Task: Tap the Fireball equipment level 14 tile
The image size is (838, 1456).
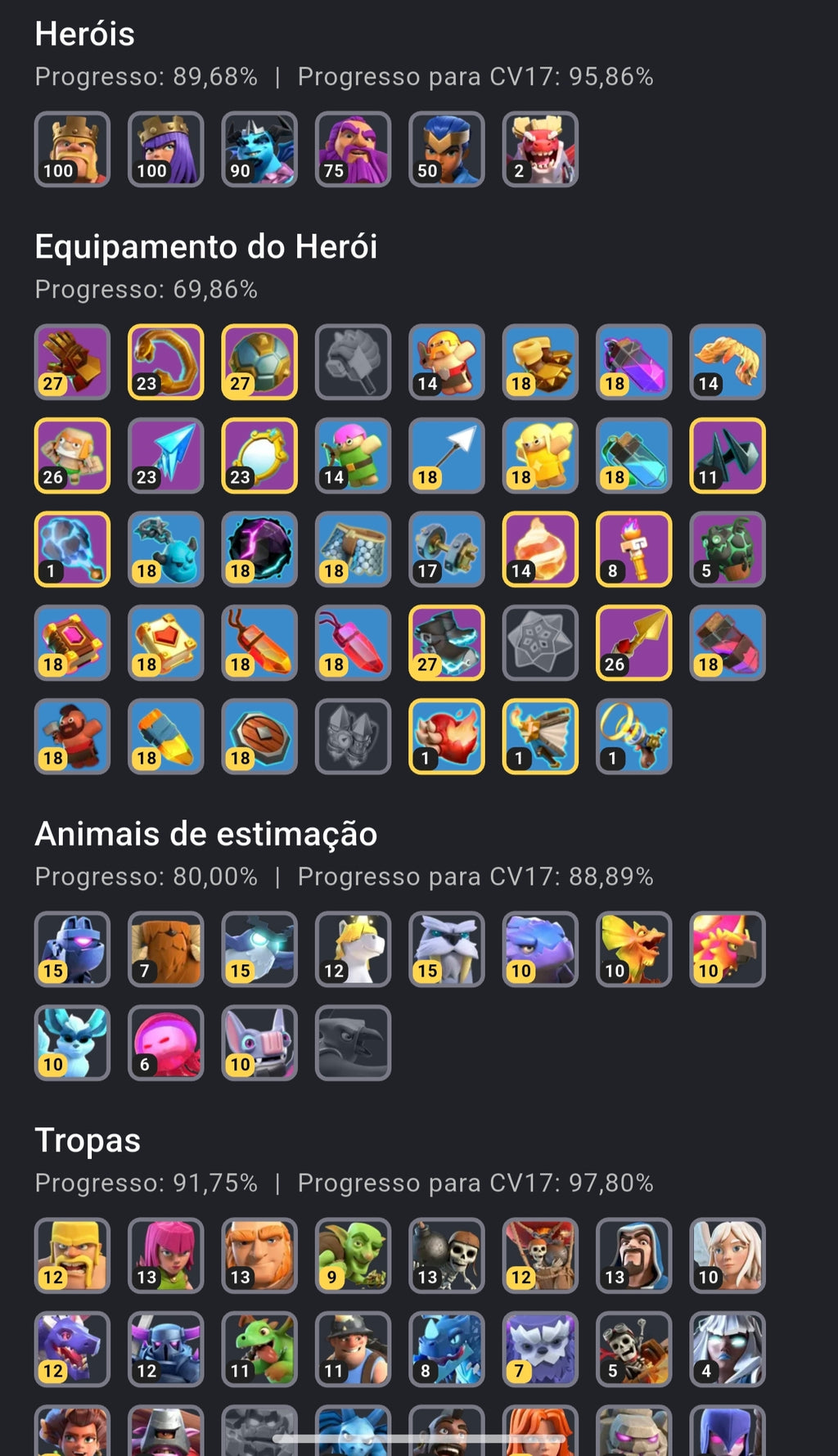Action: pyautogui.click(x=540, y=549)
